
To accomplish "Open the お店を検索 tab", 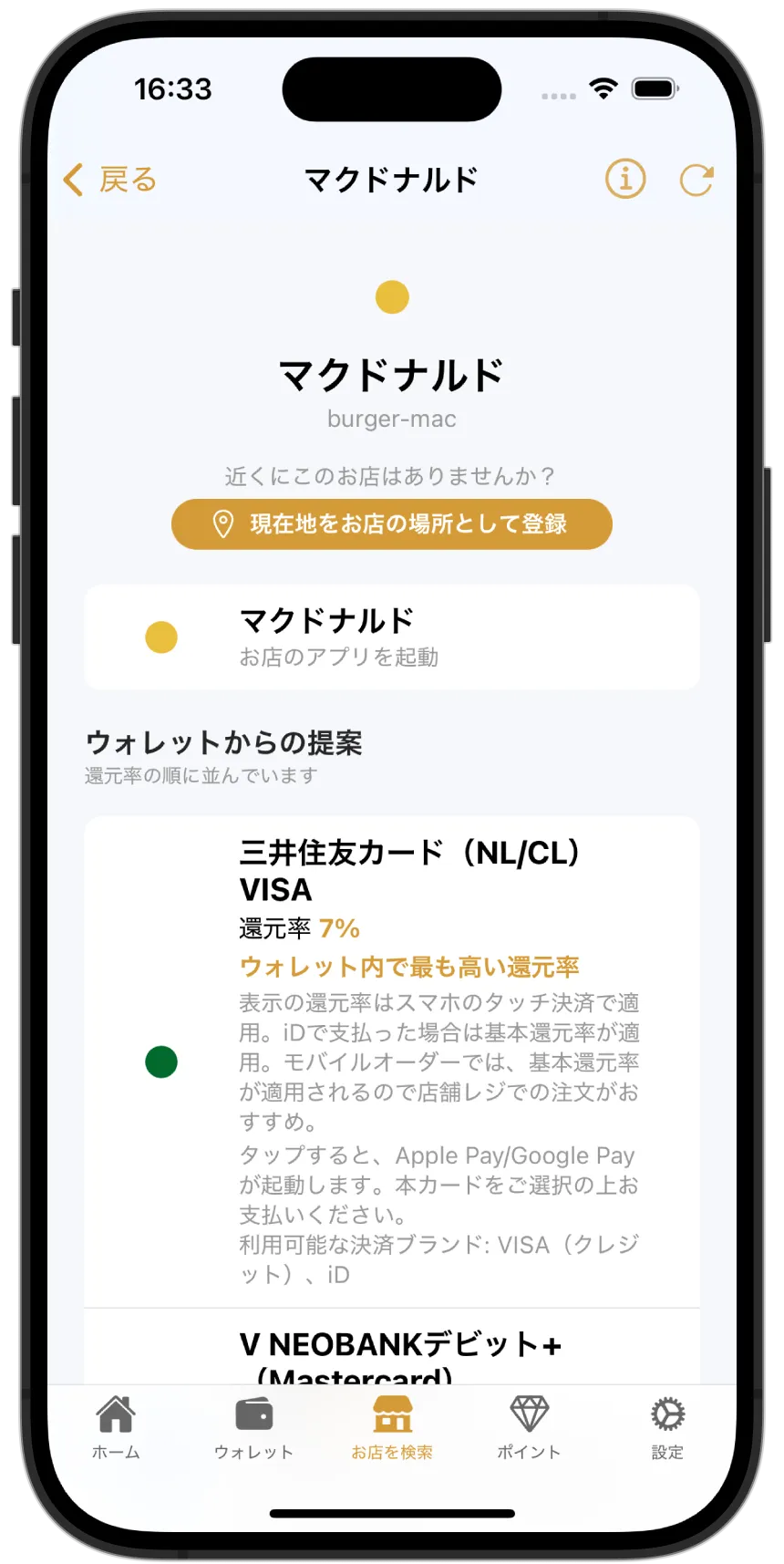I will click(392, 1427).
